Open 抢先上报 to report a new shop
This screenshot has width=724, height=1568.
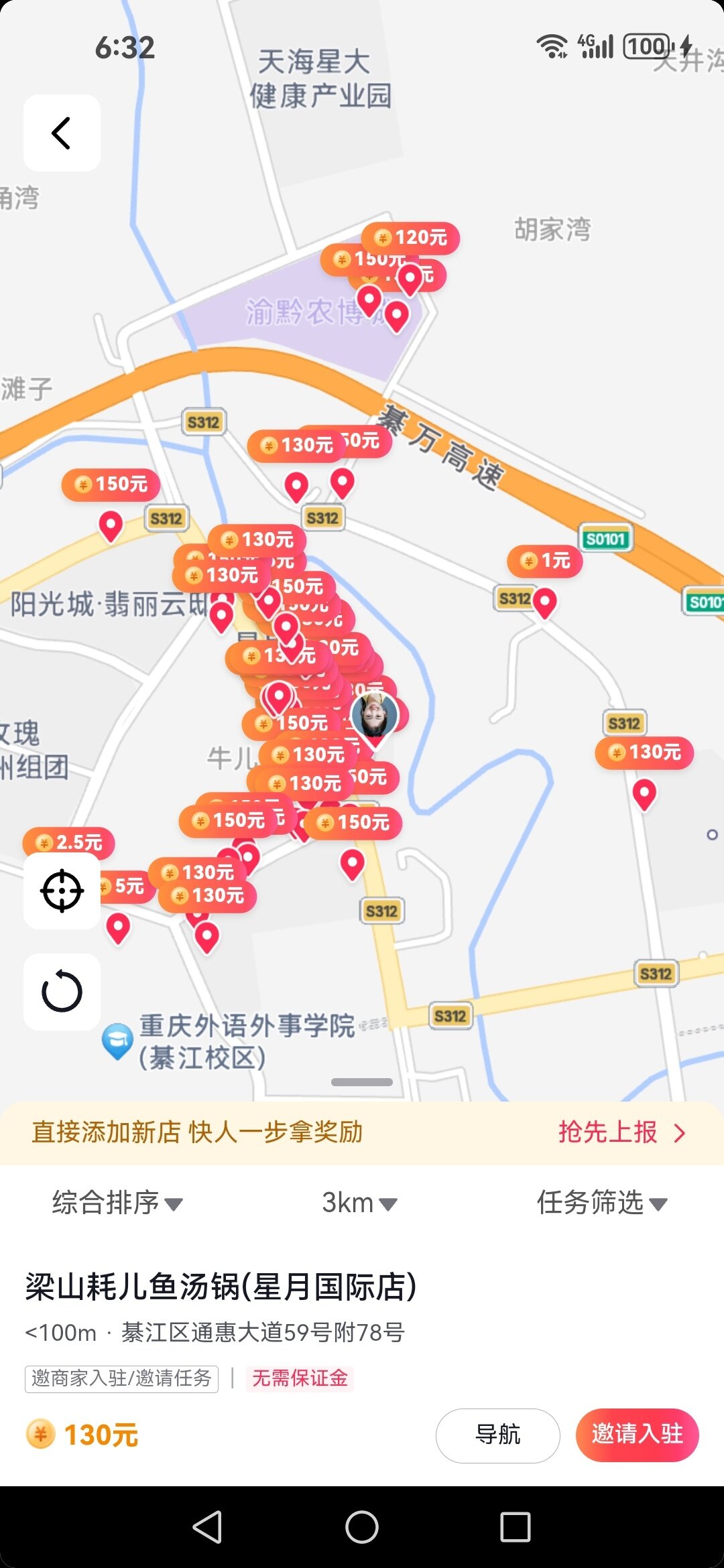coord(621,1132)
